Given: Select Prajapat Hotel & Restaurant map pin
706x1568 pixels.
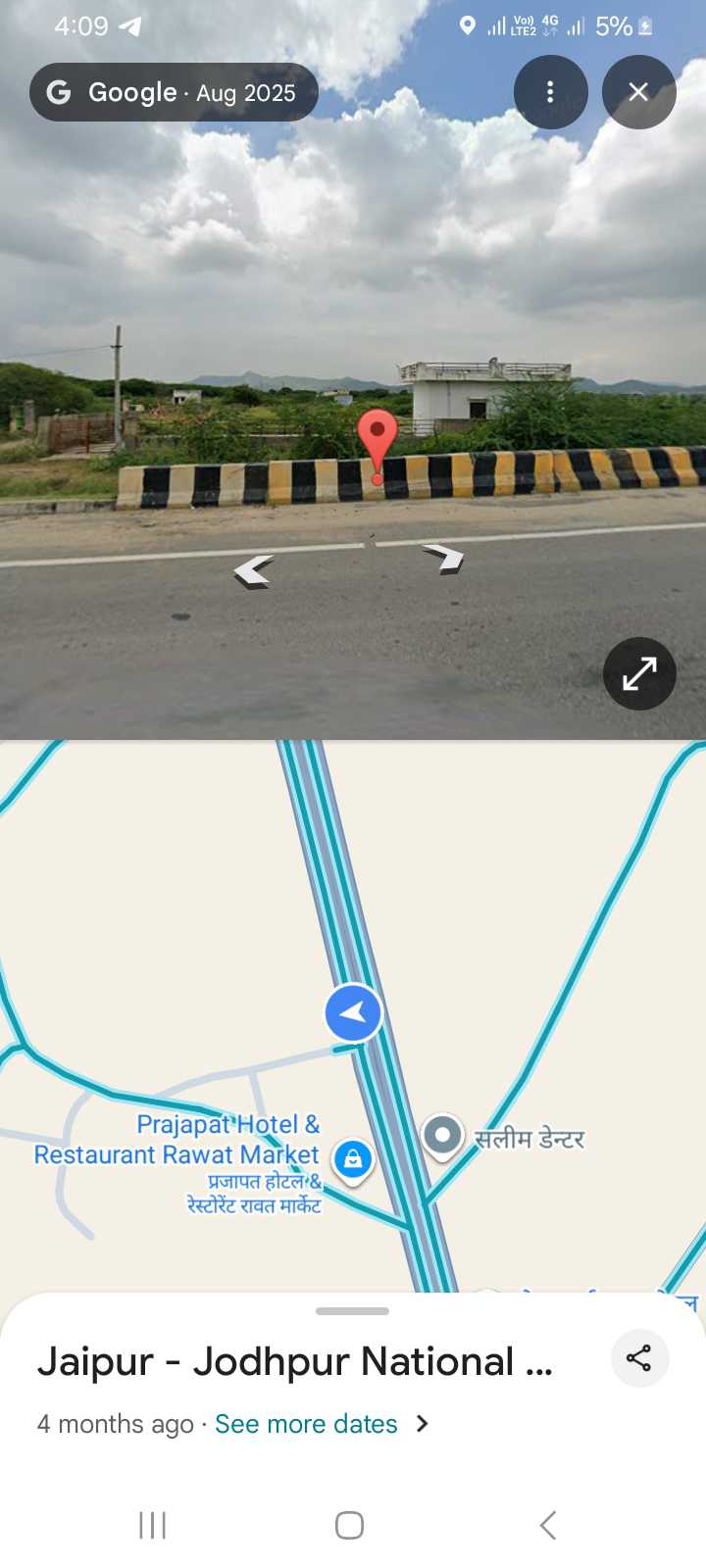Looking at the screenshot, I should coord(353,1160).
